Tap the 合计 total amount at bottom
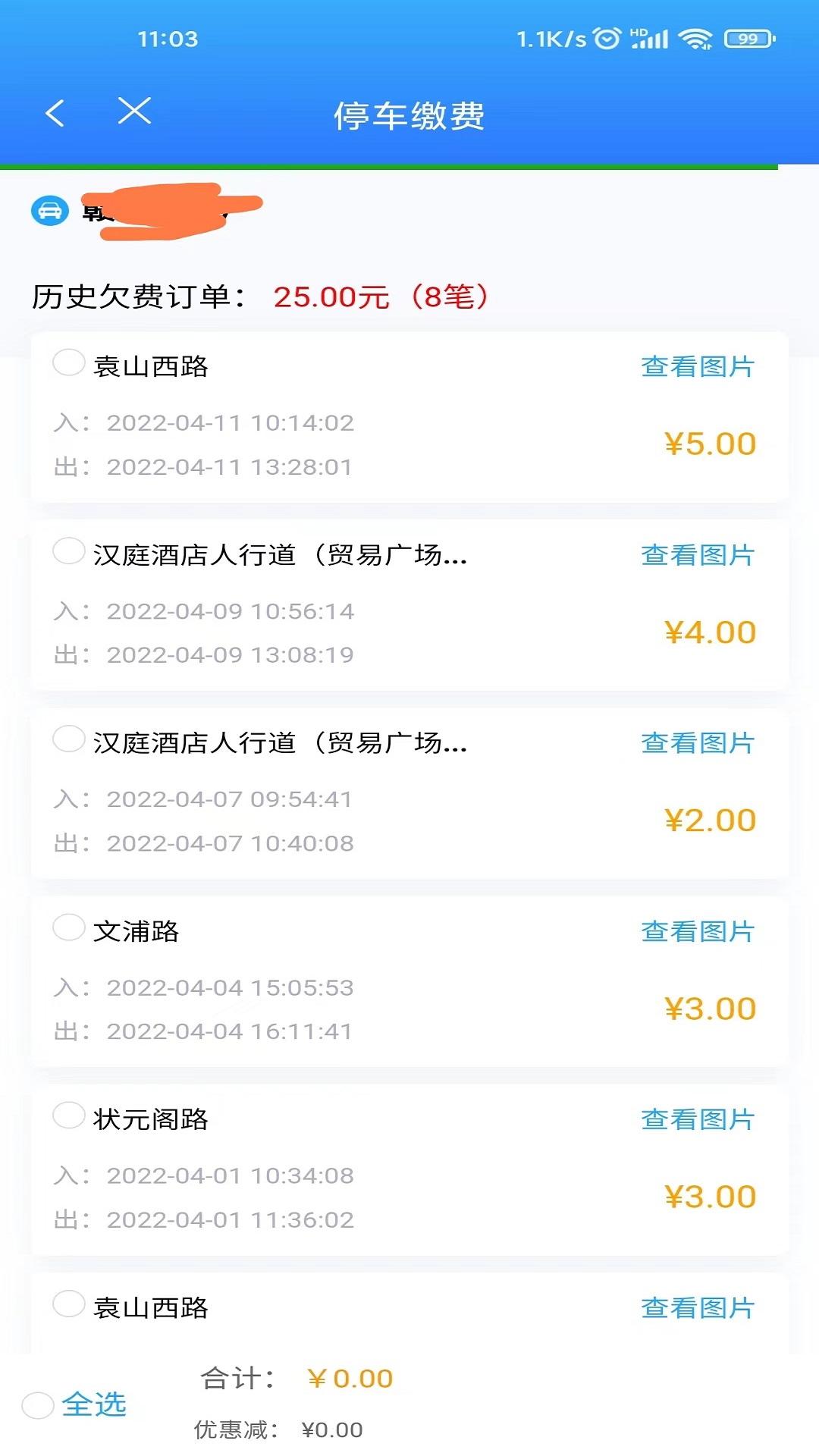 (353, 1378)
